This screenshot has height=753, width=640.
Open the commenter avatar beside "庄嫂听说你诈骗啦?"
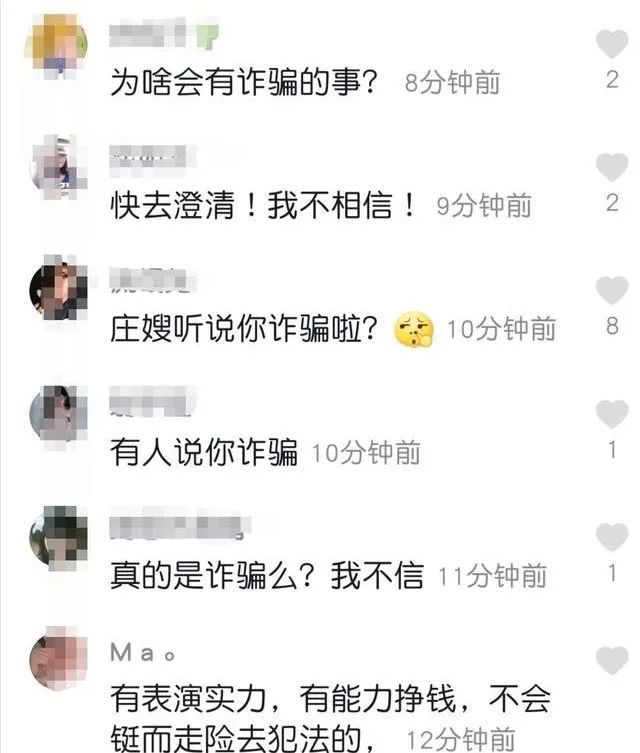[58, 290]
